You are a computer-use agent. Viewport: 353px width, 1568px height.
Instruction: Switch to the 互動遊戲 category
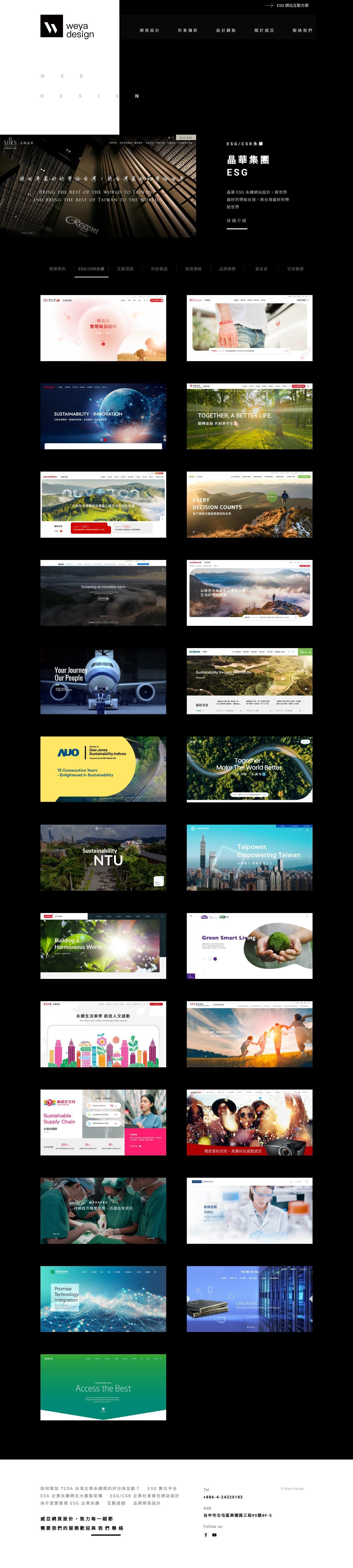point(126,268)
